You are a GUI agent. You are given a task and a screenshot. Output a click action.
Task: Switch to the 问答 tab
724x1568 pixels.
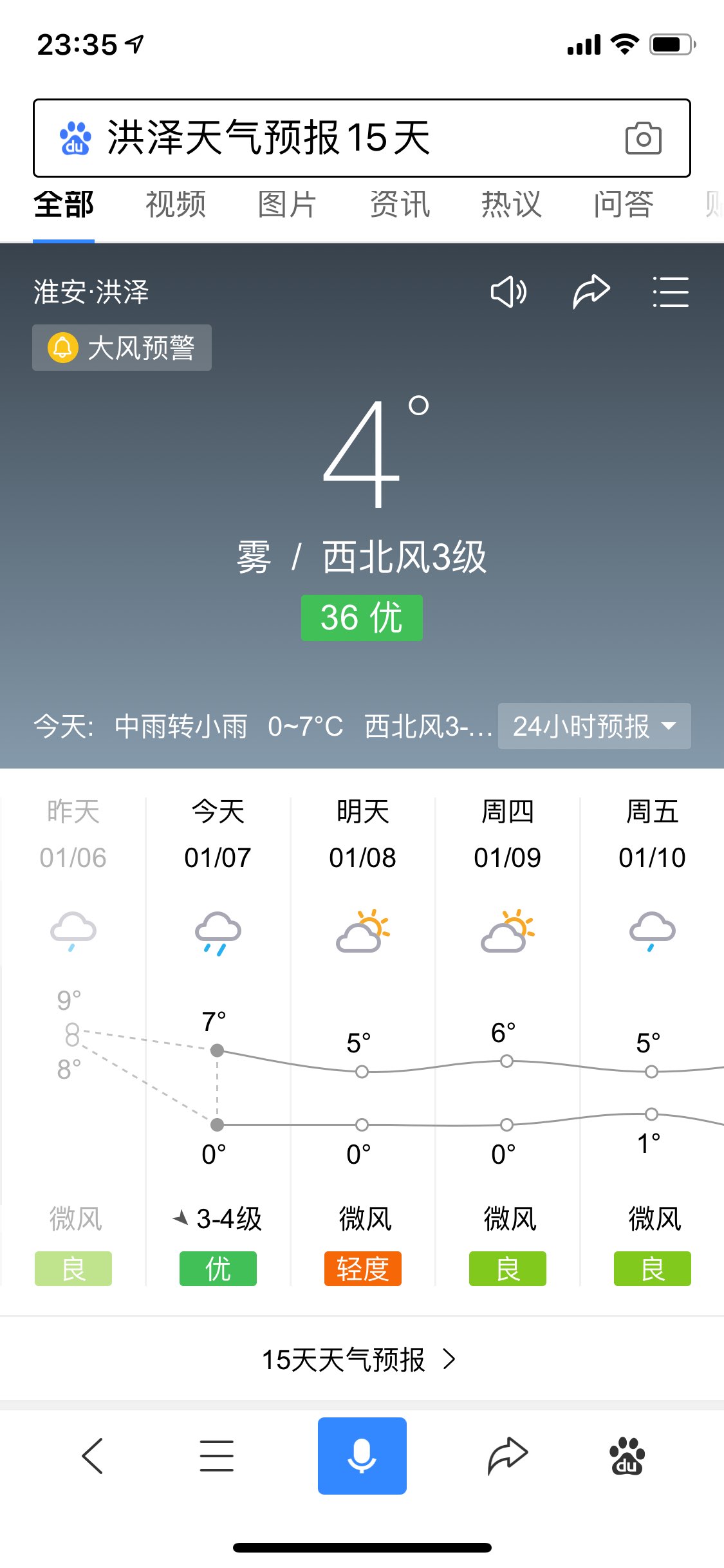[x=624, y=205]
